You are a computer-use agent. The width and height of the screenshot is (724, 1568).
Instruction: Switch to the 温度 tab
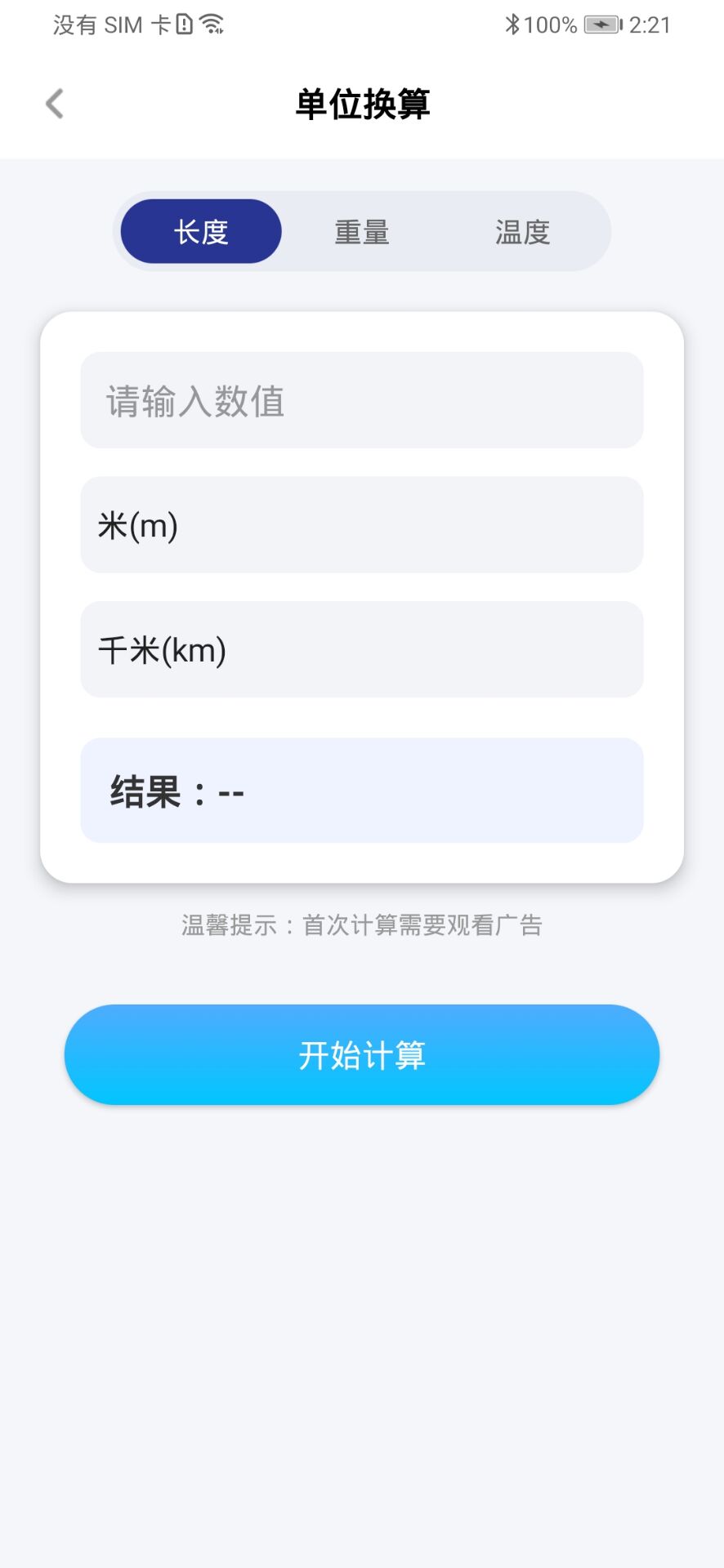521,231
